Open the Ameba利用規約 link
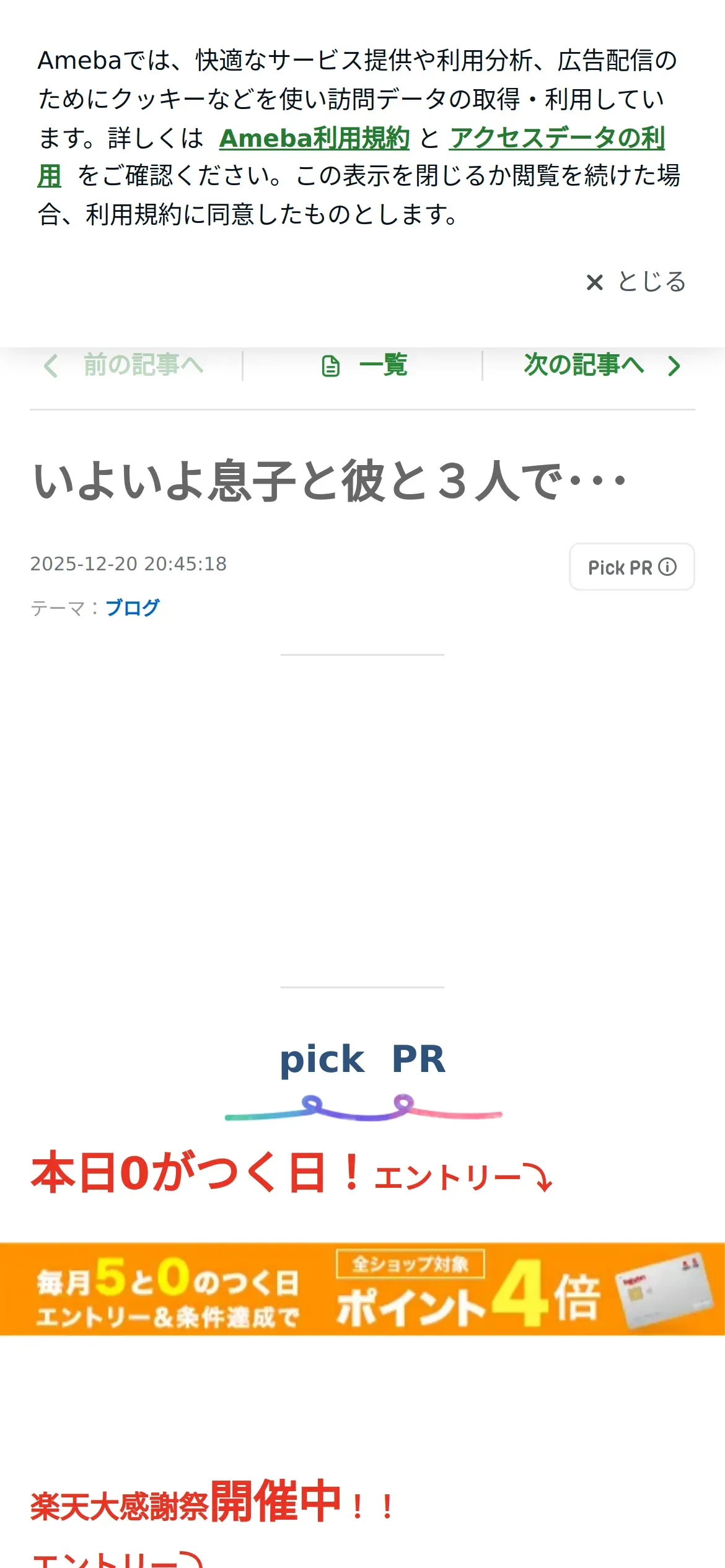 click(314, 138)
